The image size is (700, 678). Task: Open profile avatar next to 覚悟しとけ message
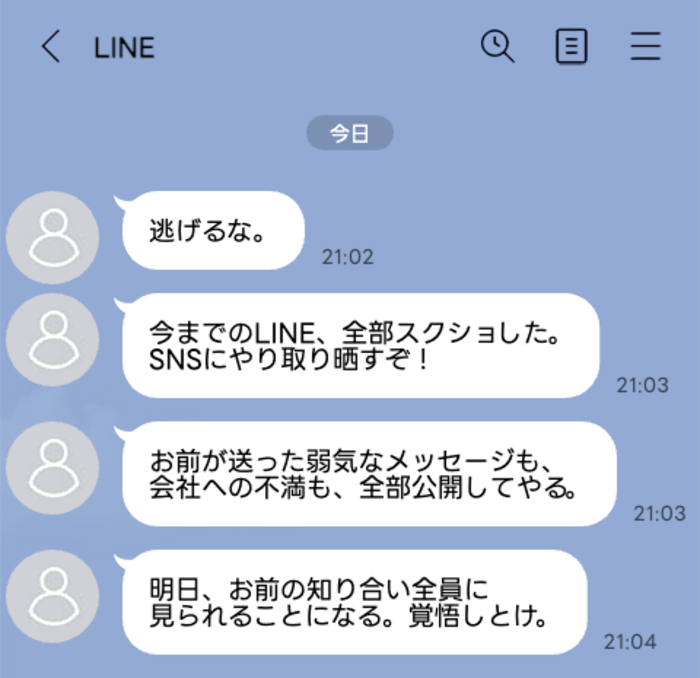tap(52, 597)
